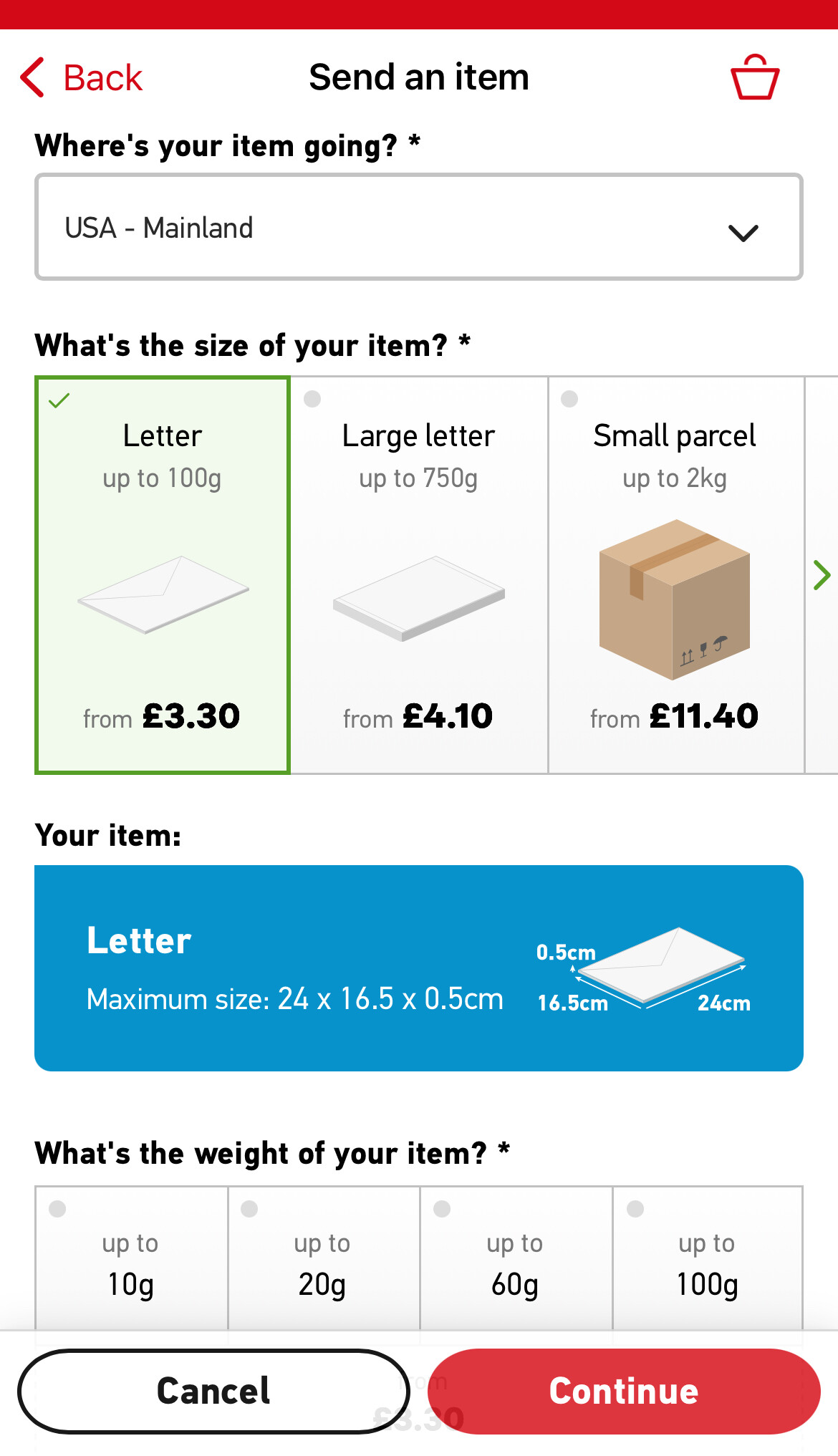Pick the Small parcel size option

pyautogui.click(x=675, y=575)
